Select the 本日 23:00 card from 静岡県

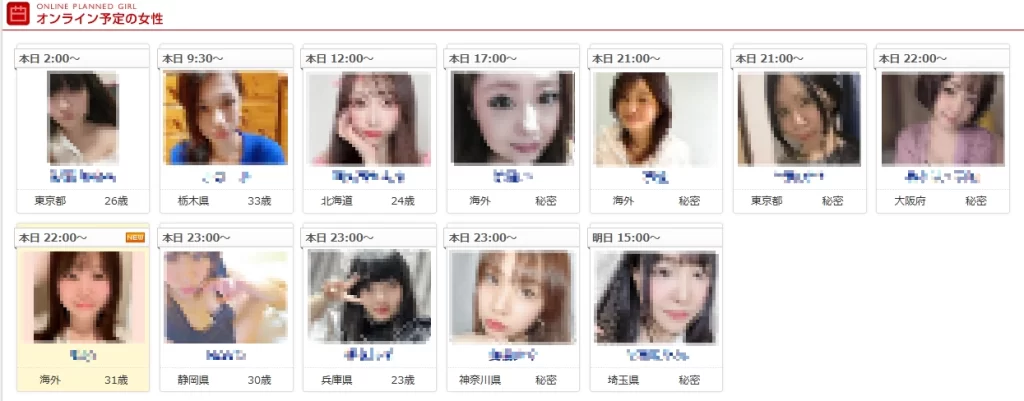[225, 297]
